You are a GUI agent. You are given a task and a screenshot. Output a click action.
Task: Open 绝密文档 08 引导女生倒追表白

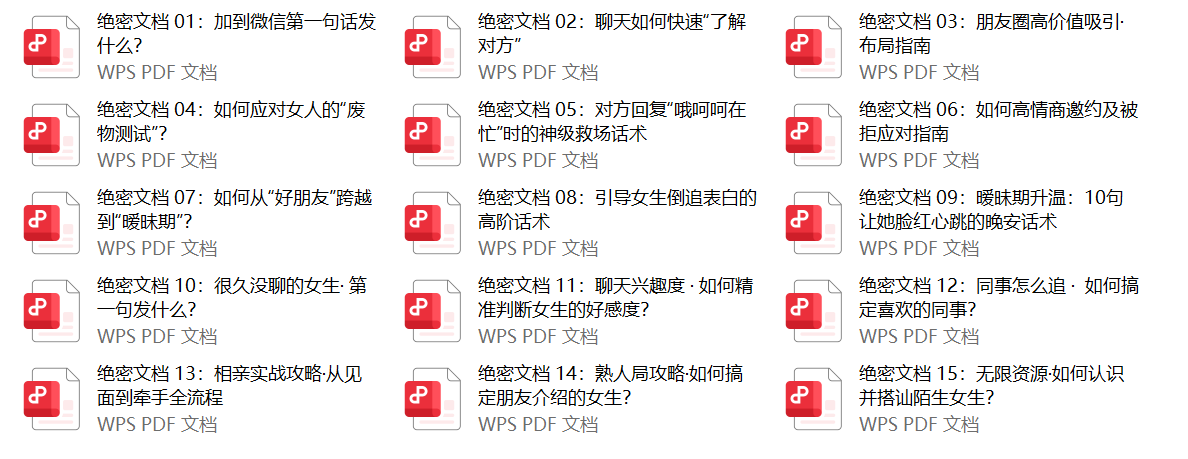[x=581, y=222]
